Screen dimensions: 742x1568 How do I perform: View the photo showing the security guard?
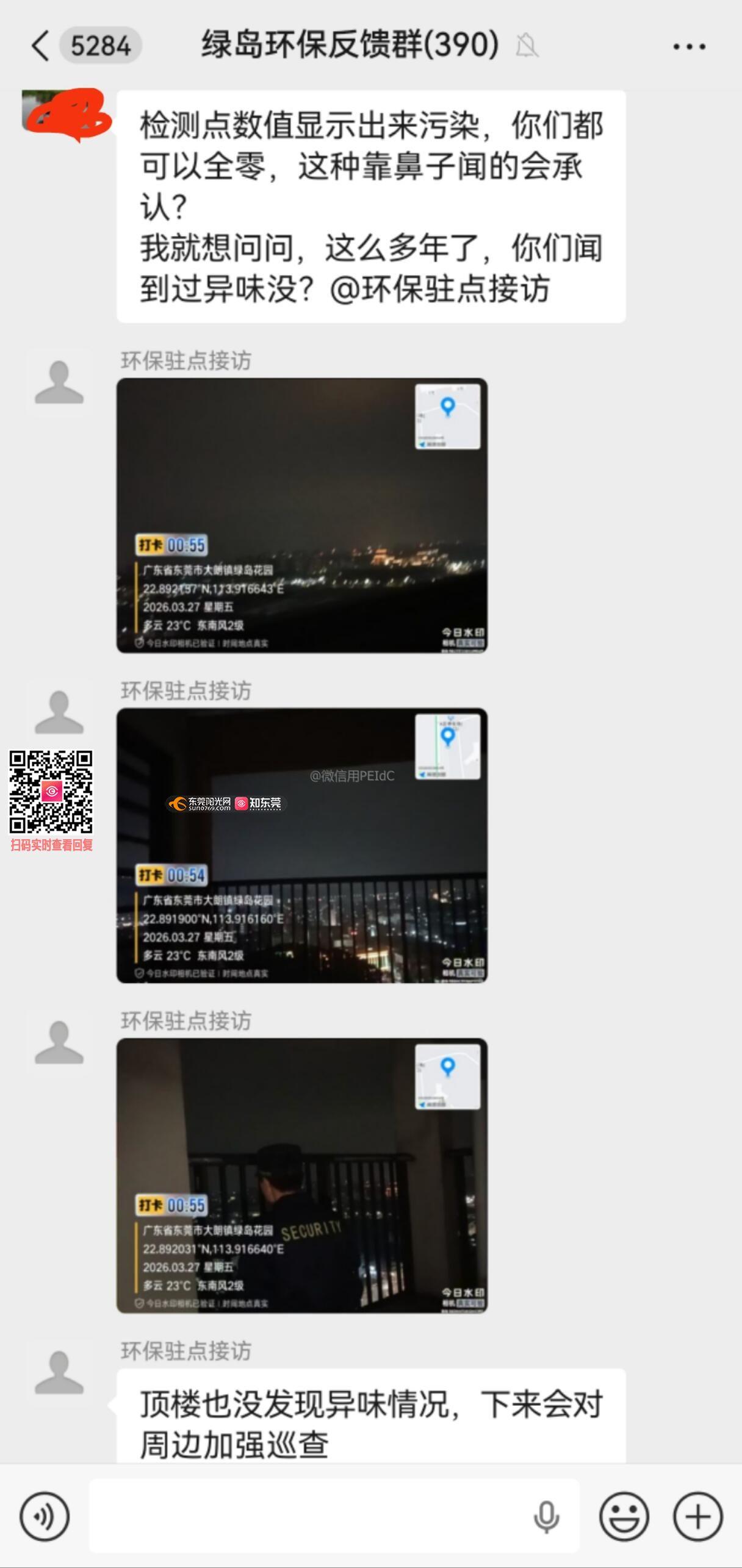click(302, 1175)
